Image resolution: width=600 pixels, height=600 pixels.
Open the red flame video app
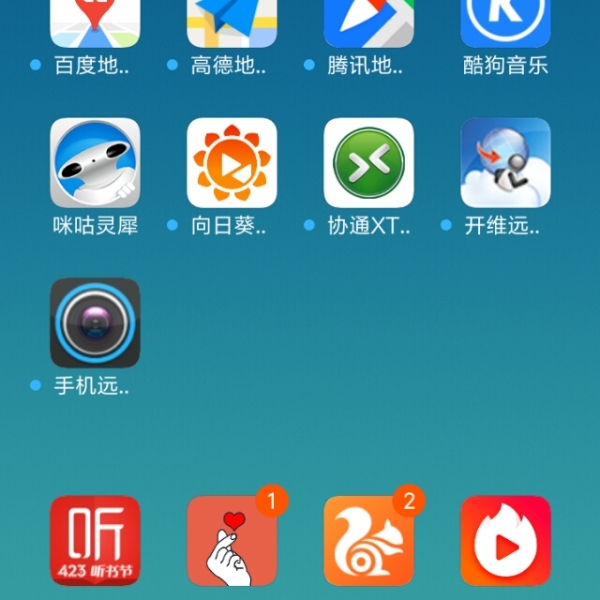(x=505, y=540)
